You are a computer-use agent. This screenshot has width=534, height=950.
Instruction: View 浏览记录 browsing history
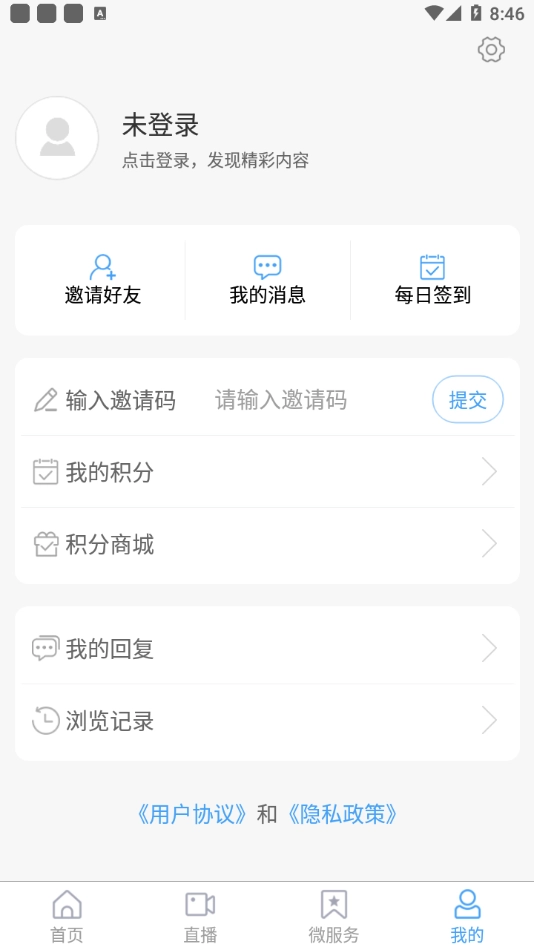coord(267,720)
